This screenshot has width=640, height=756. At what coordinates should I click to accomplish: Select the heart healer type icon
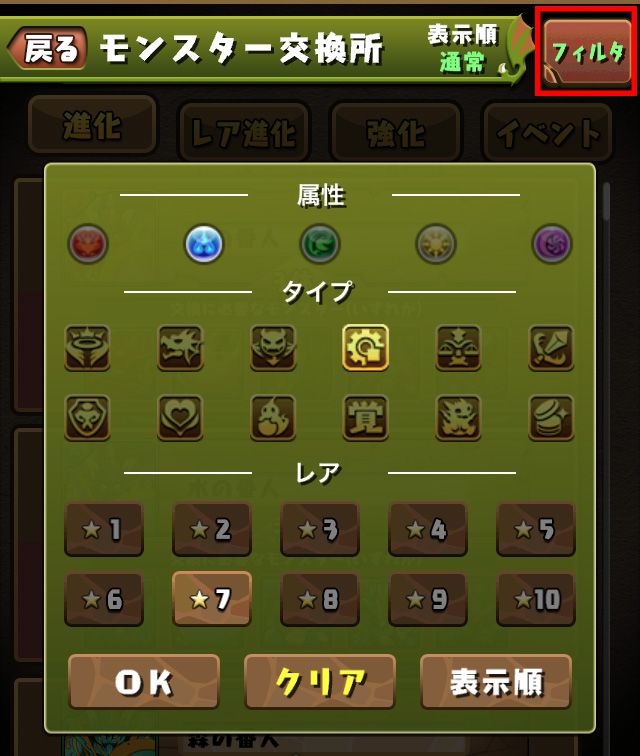click(180, 416)
